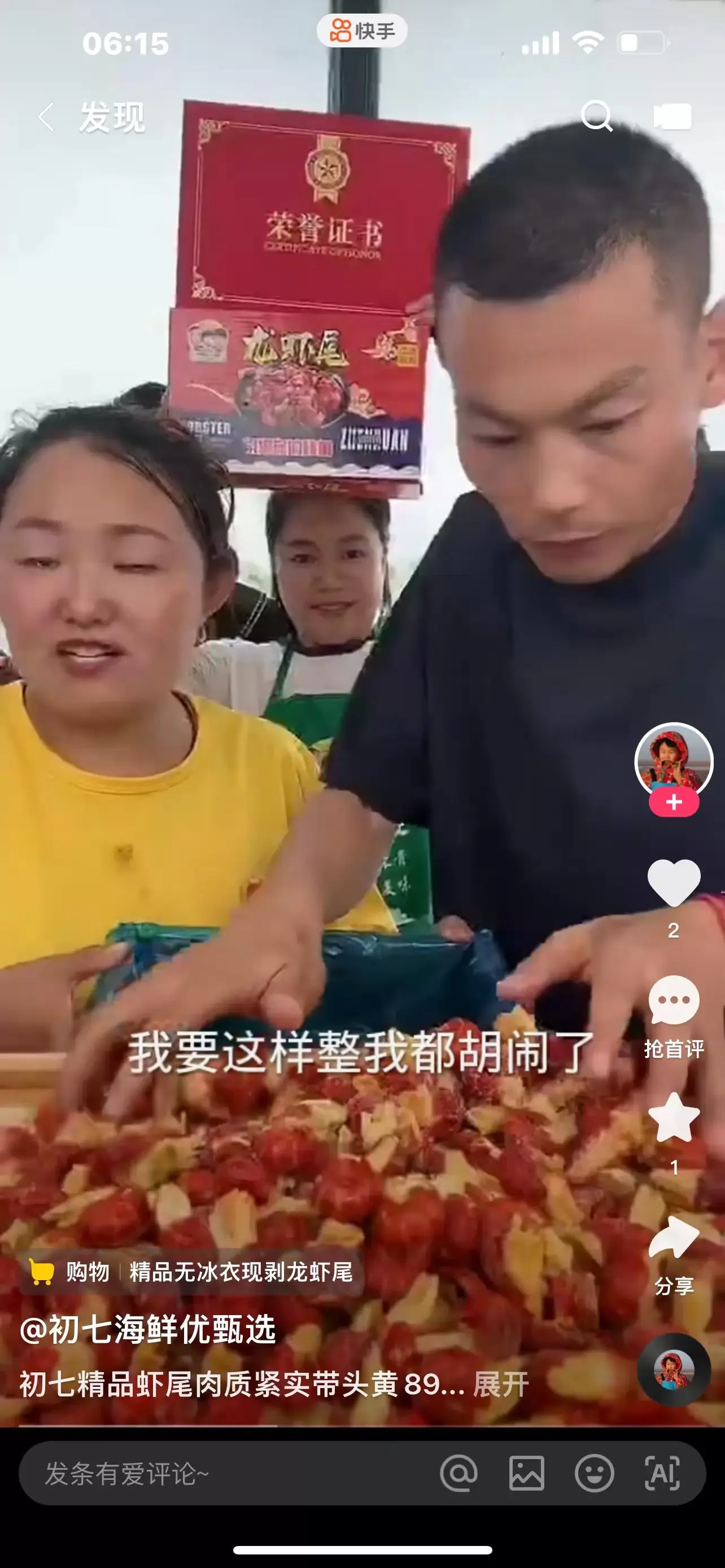Go back to the 发现 page

[47, 117]
